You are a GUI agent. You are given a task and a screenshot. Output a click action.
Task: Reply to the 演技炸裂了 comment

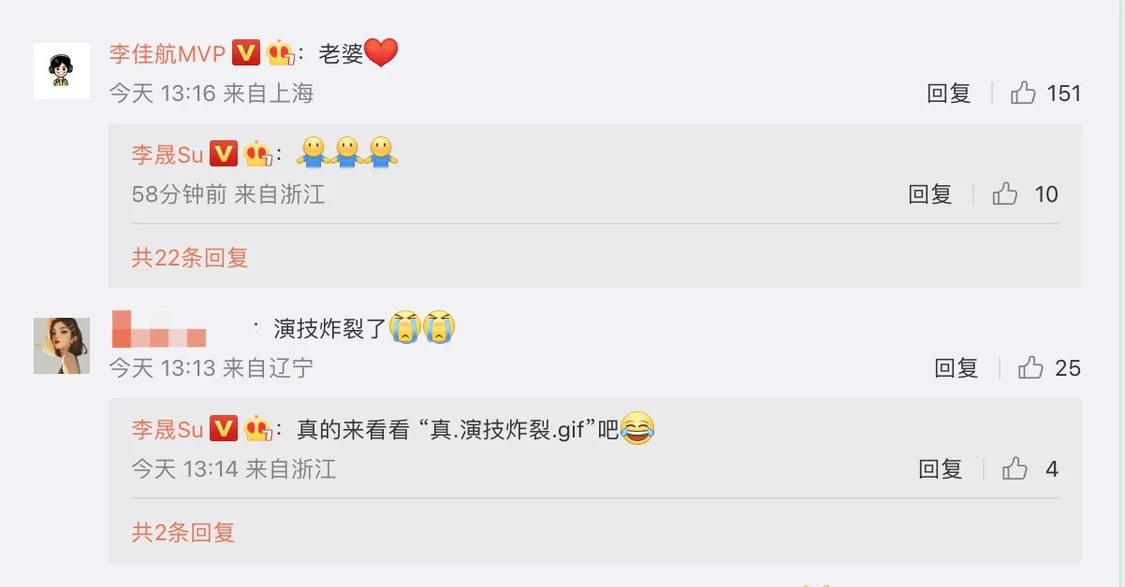[955, 368]
